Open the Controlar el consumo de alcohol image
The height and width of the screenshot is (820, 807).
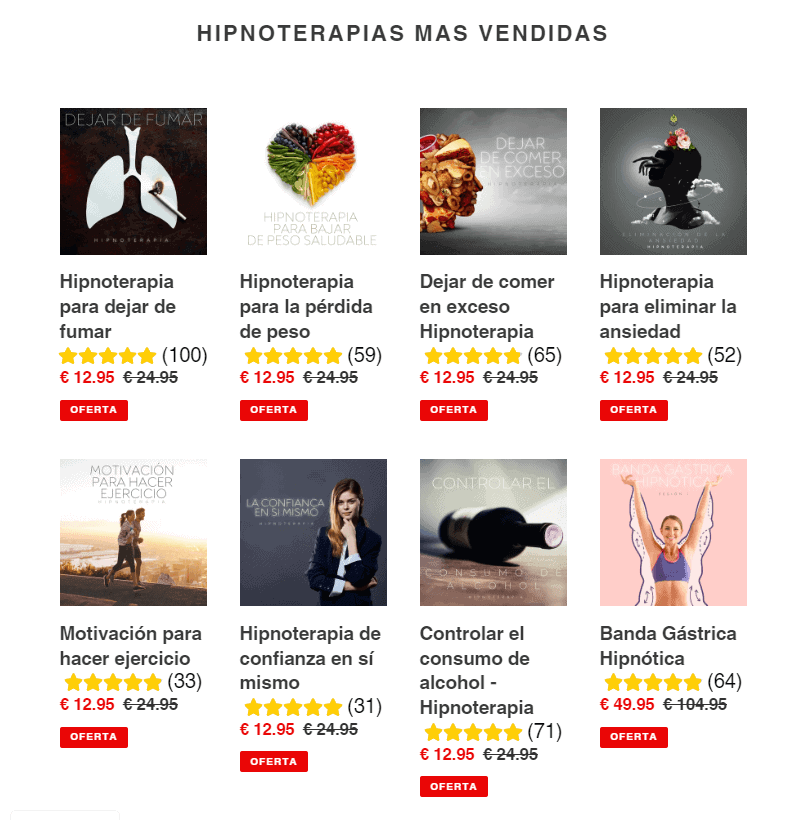click(x=493, y=532)
